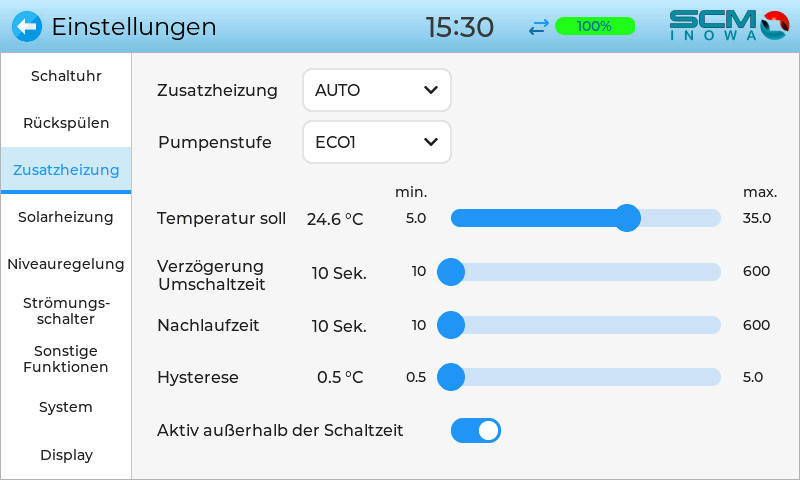Disable Aktiv außerhalb der Schaltzeit
800x480 pixels.
(476, 430)
